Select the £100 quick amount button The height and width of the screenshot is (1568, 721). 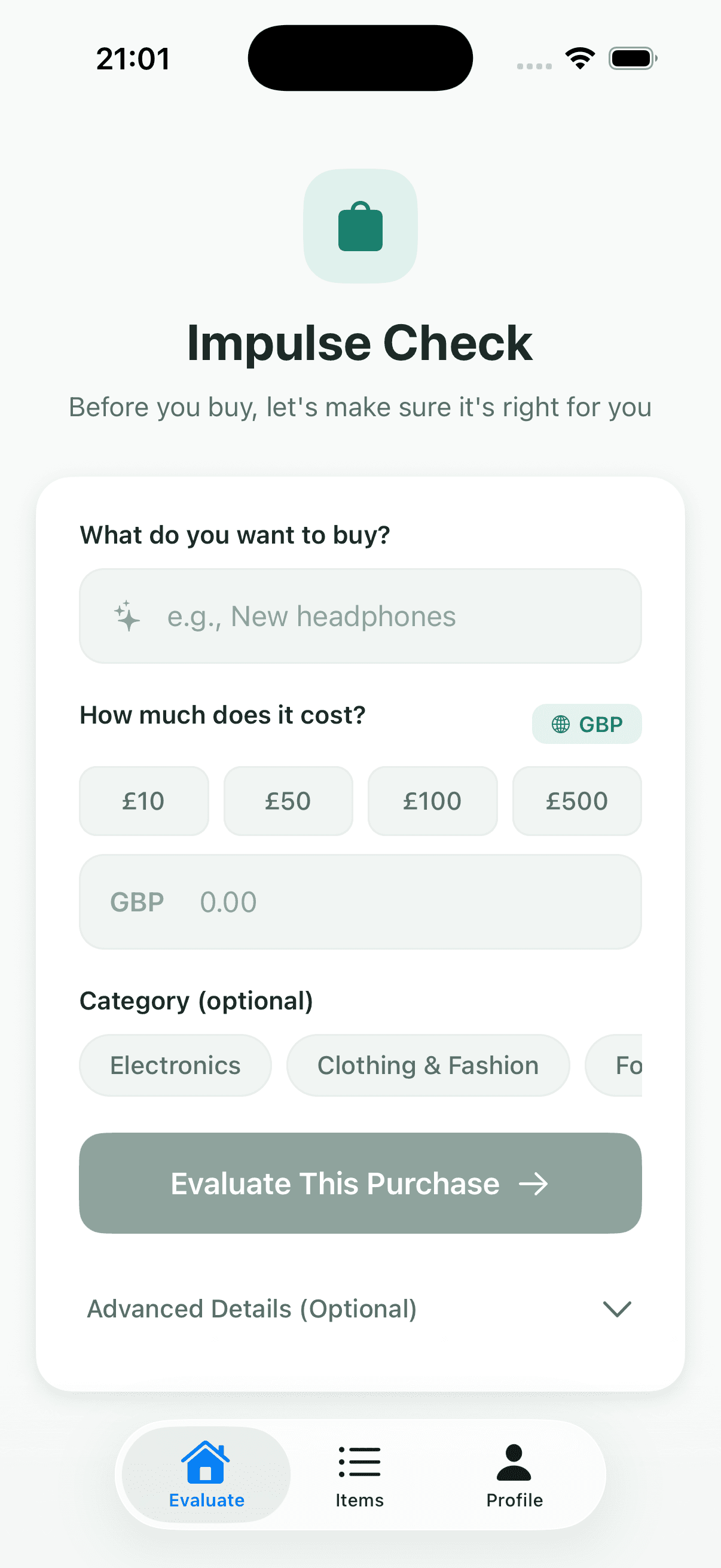(432, 800)
